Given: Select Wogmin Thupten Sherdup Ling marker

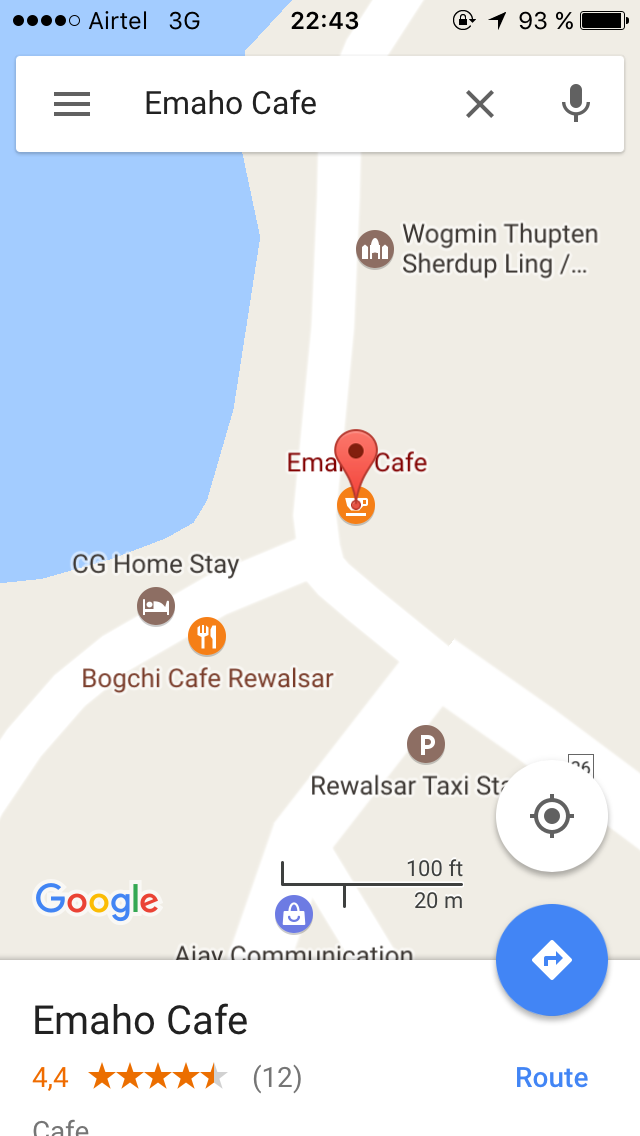Looking at the screenshot, I should pos(375,248).
